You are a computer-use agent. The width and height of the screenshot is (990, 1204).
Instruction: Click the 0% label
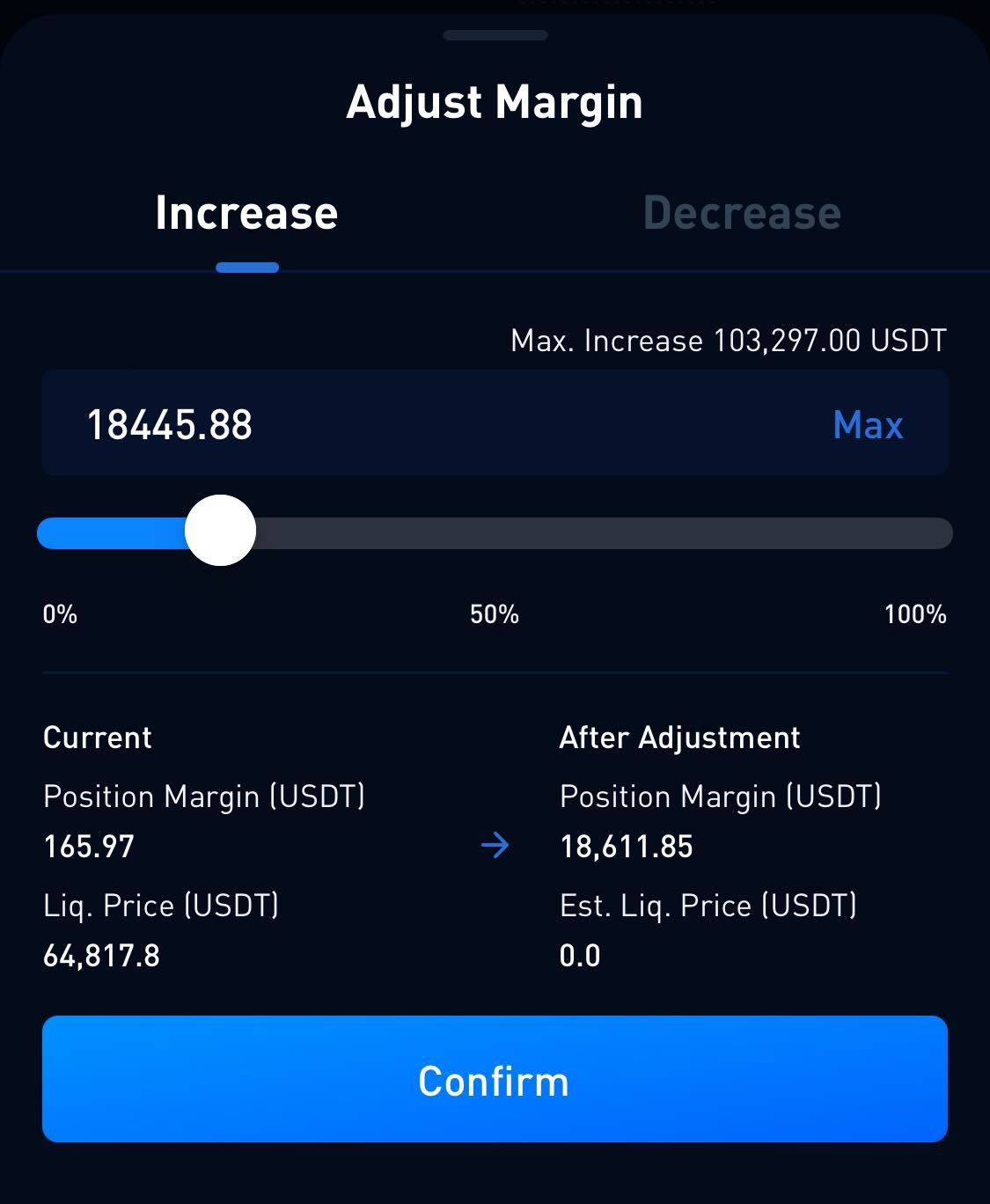click(58, 615)
